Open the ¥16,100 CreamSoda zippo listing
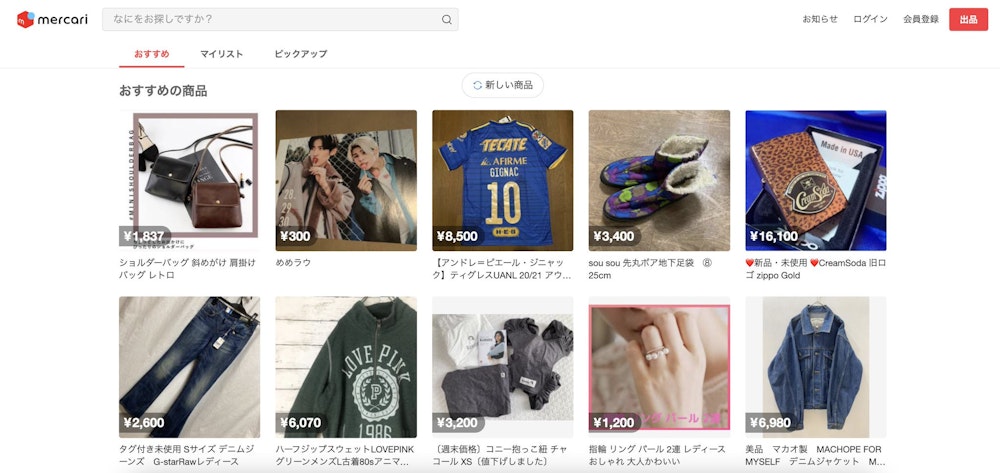Viewport: 1000px width, 473px height. pos(815,180)
